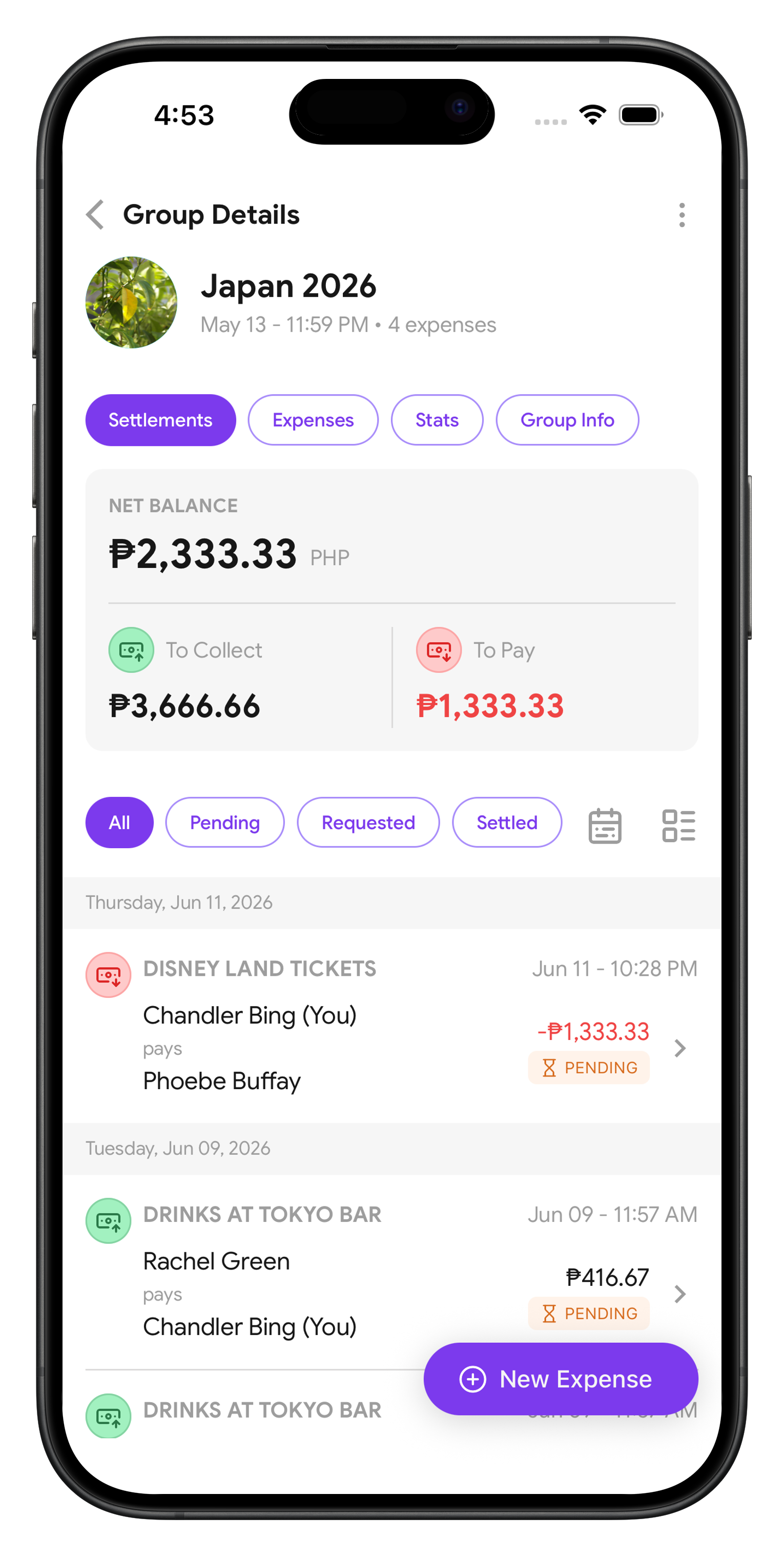This screenshot has height=1556, width=784.
Task: Open the Disney Land Tickets settlement
Action: [x=391, y=1026]
